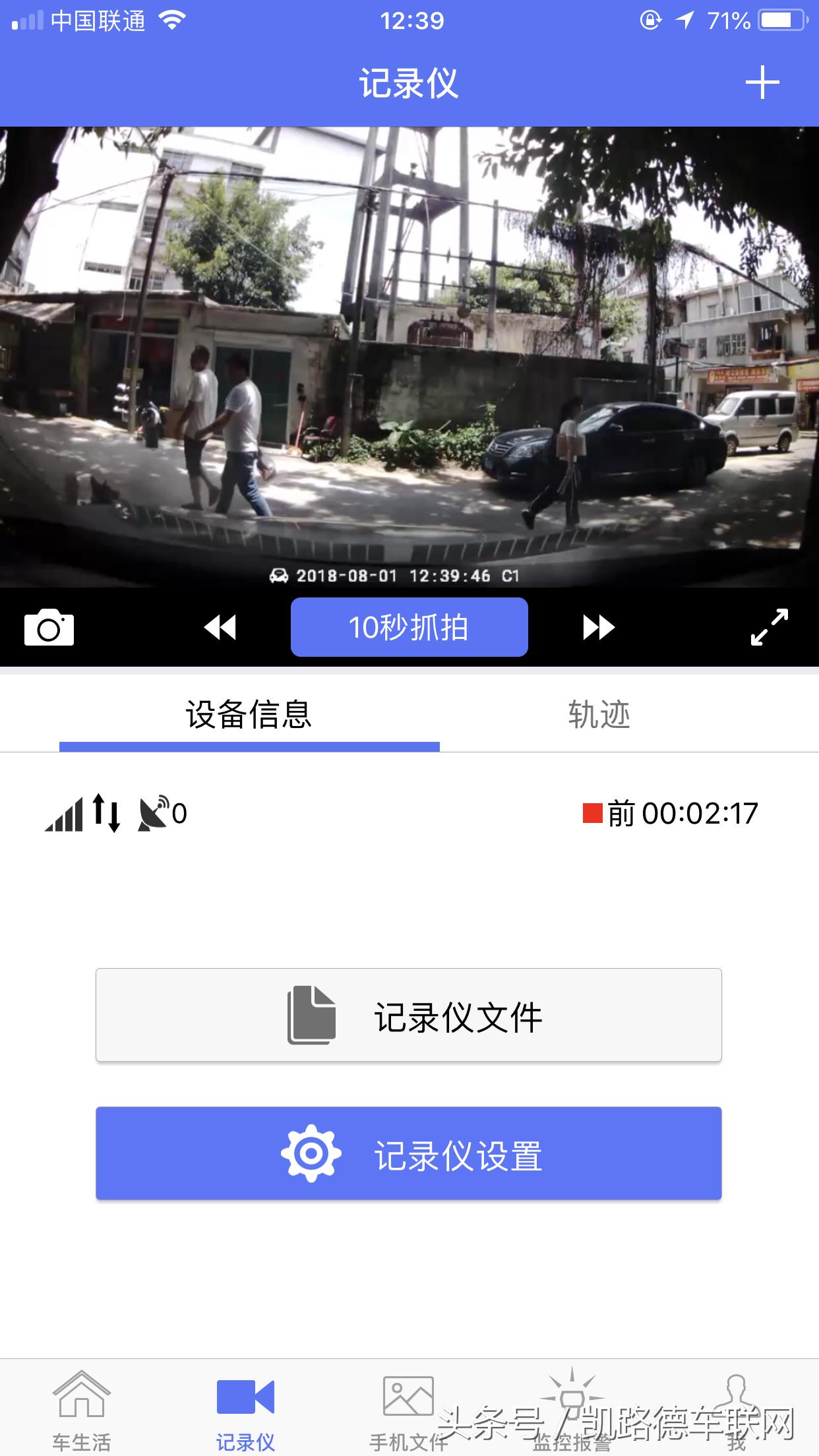
Task: Trigger the 10秒抓拍 capture button
Action: (x=409, y=627)
